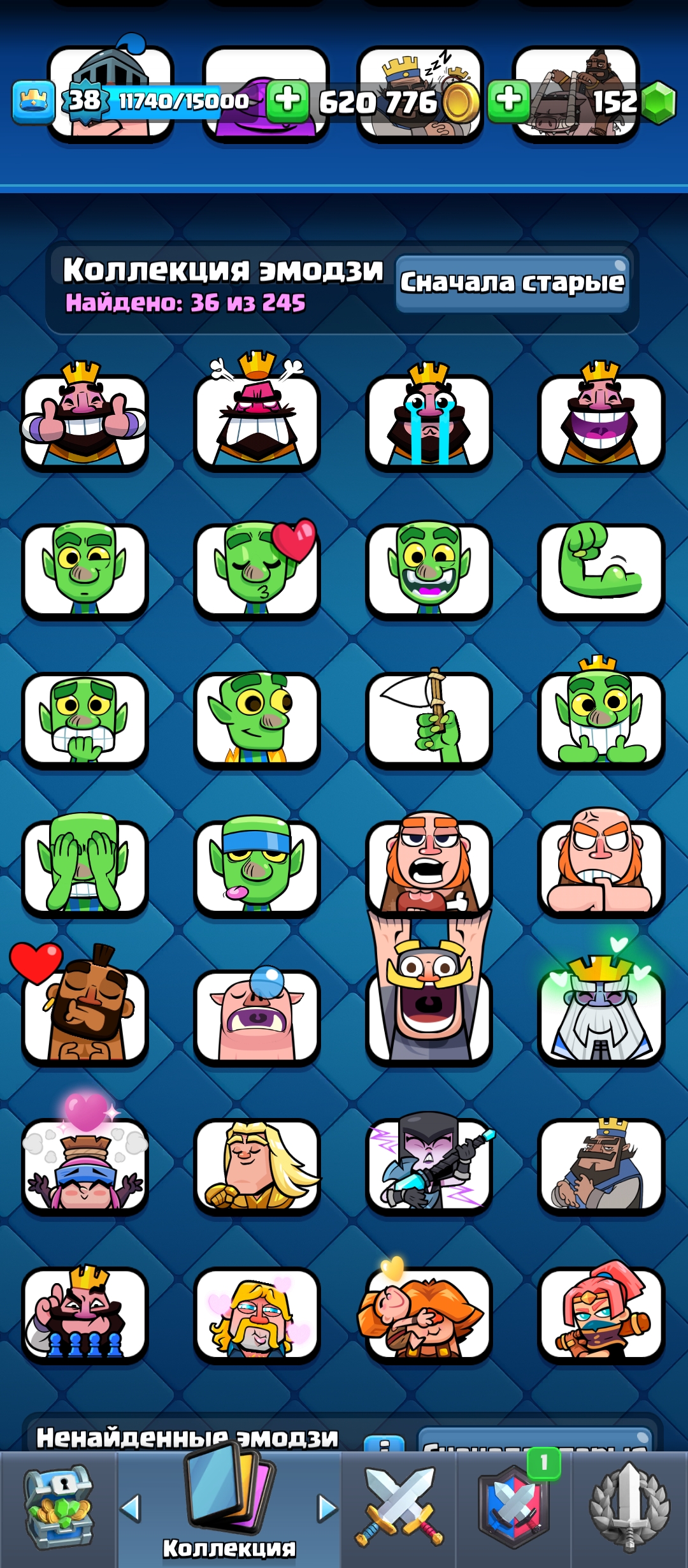688x1568 pixels.
Task: Add gold with the green plus button
Action: point(287,101)
